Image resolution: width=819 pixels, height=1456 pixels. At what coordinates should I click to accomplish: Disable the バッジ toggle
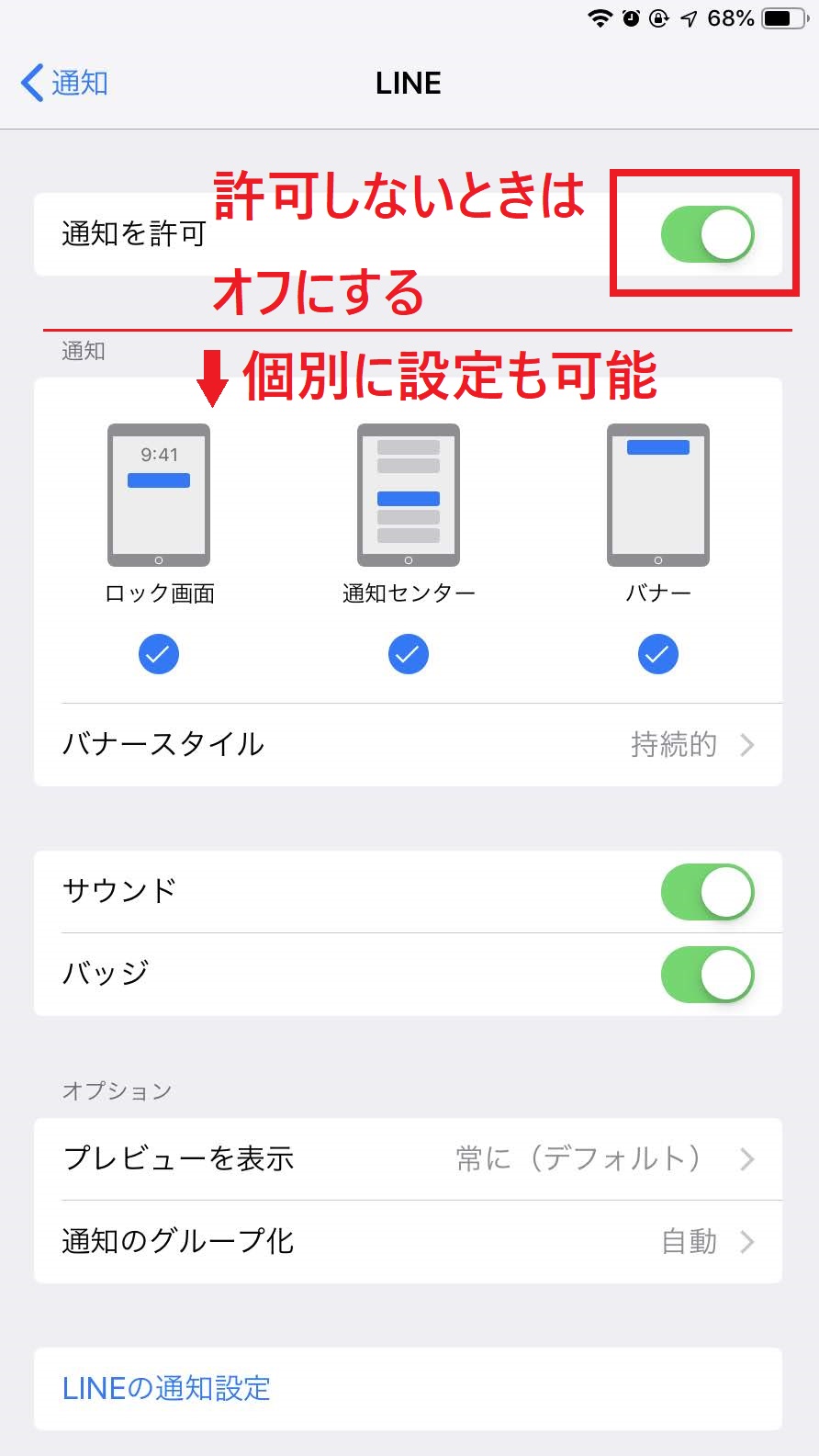pyautogui.click(x=708, y=975)
